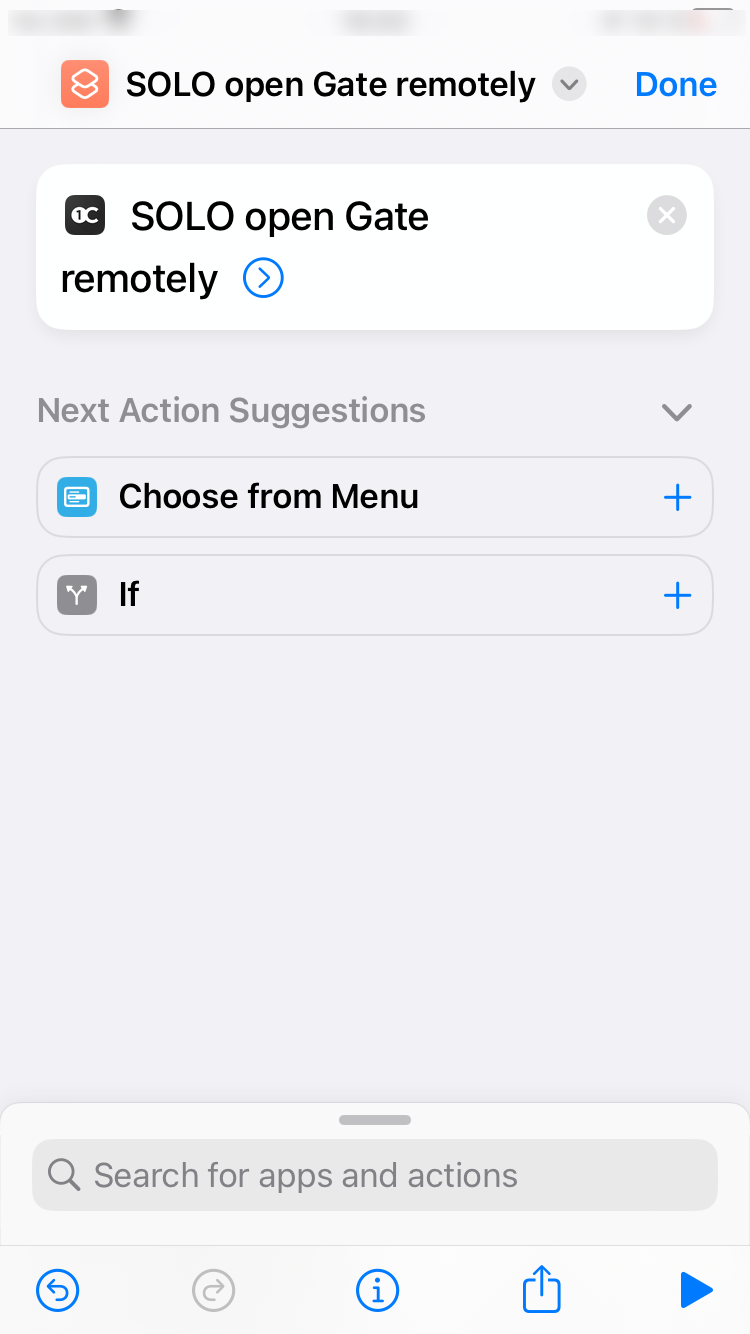Add the Choose from Menu action

(677, 497)
